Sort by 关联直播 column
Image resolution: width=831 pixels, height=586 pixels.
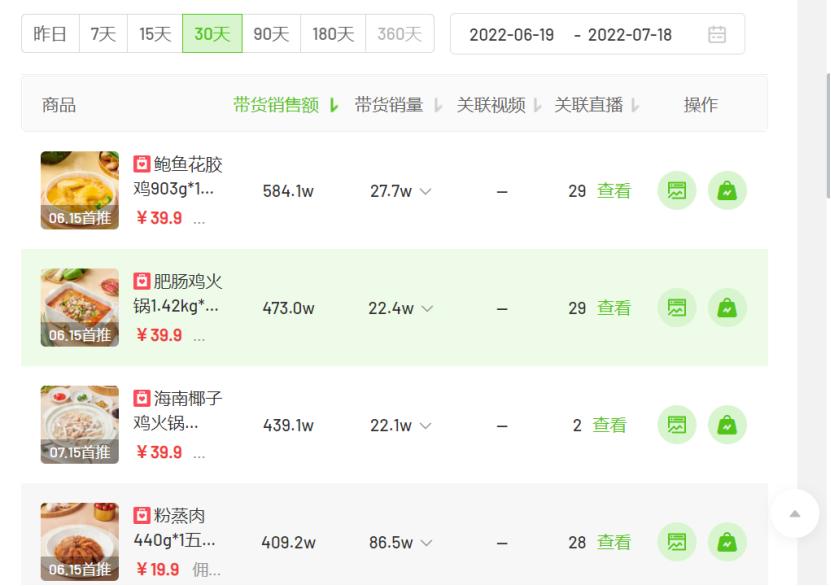click(597, 105)
